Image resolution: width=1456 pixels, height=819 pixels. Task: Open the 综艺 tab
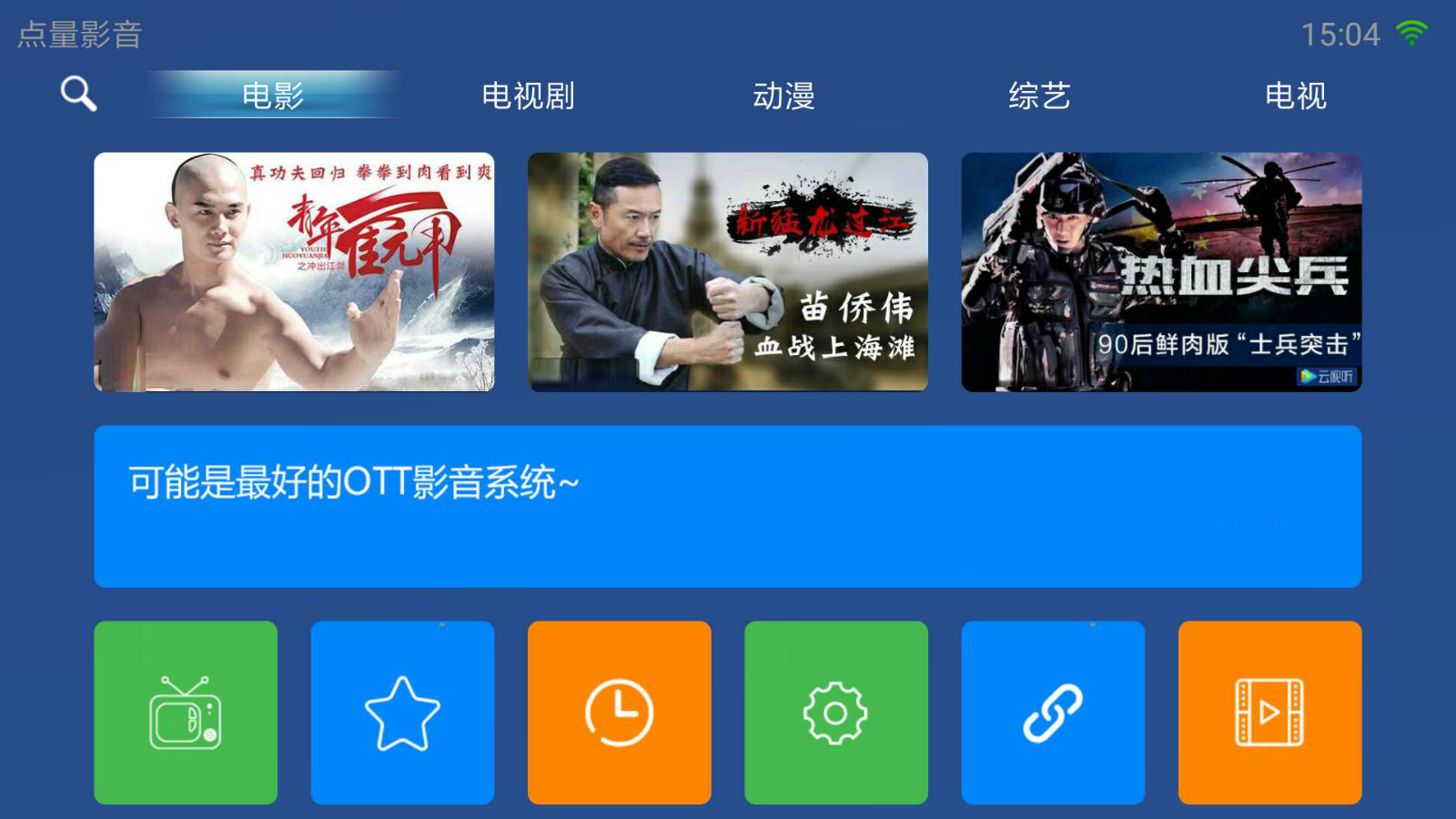tap(1039, 96)
